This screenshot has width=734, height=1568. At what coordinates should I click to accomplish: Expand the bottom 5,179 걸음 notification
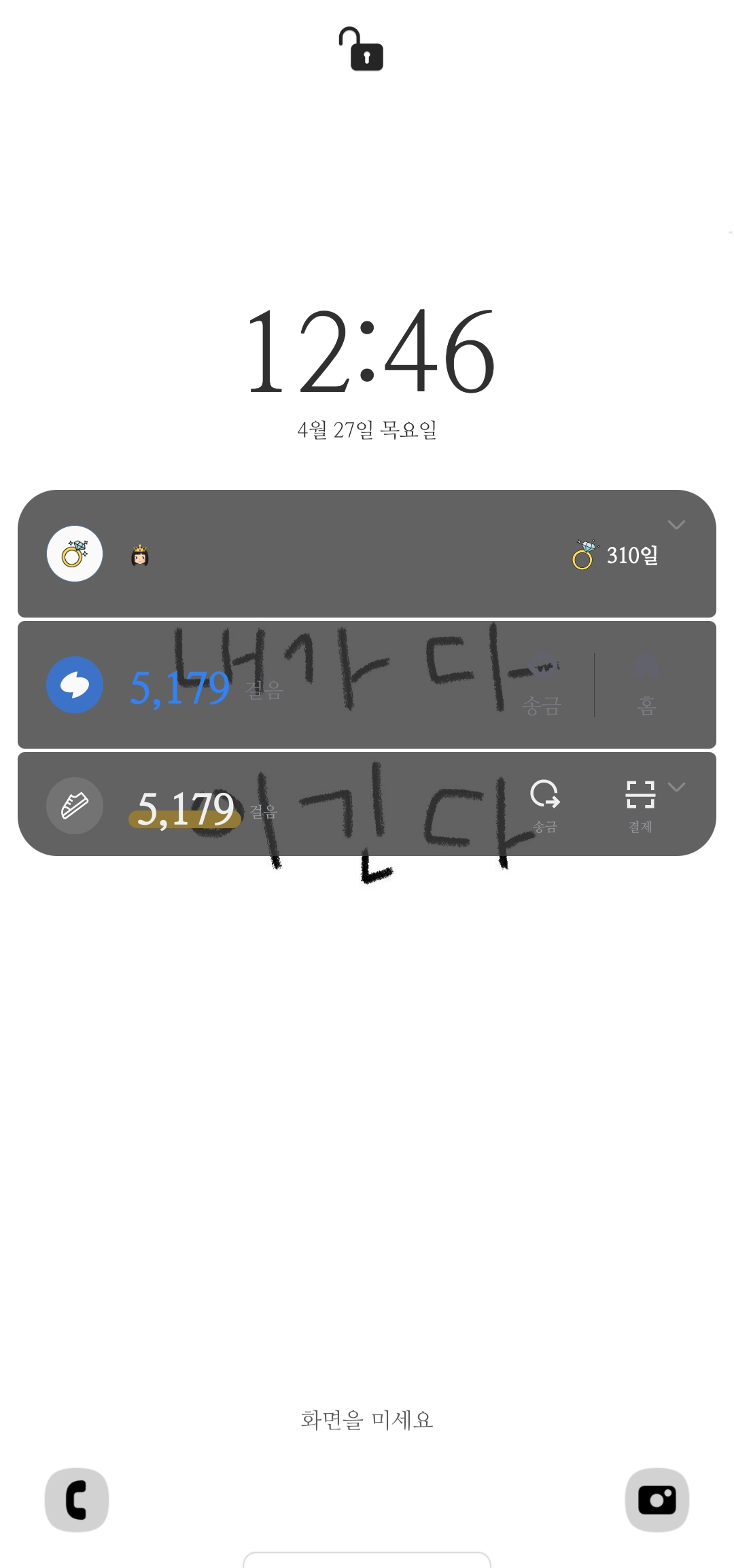coord(676,787)
